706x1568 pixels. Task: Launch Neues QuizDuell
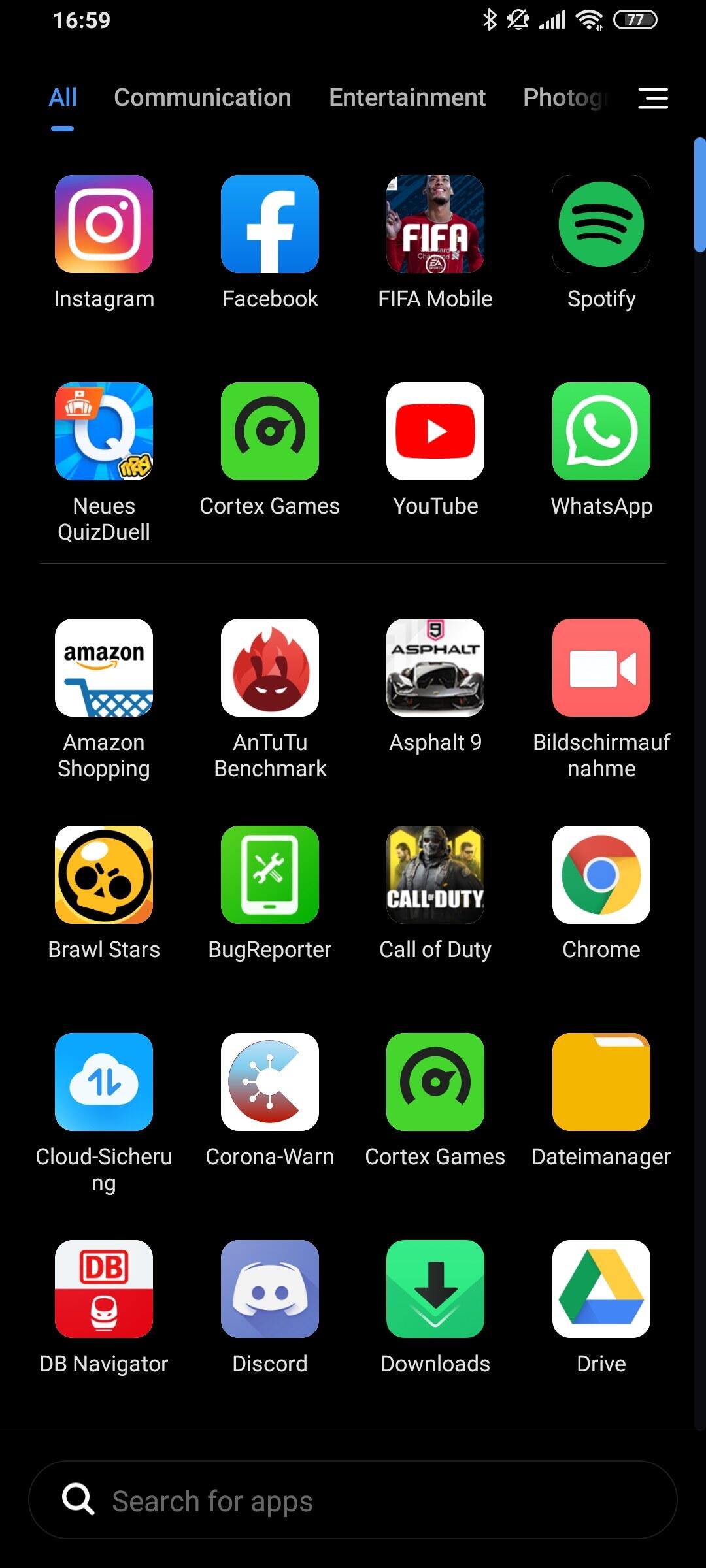coord(104,431)
